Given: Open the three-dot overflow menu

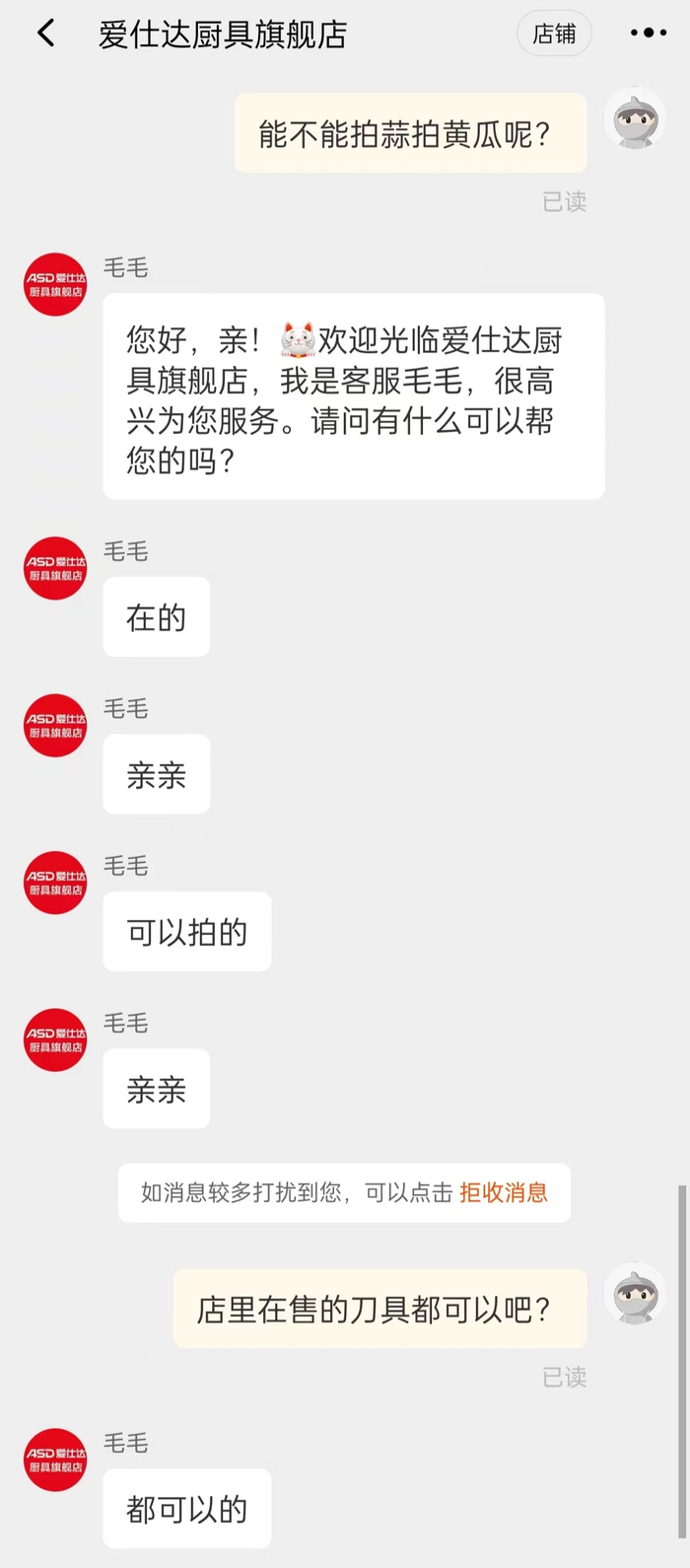Looking at the screenshot, I should (648, 34).
